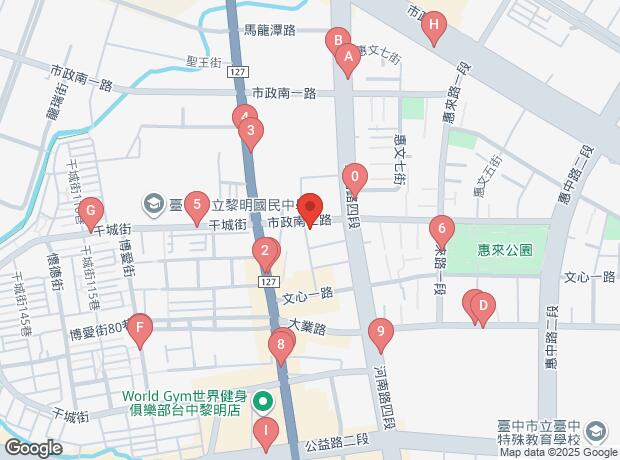620x460 pixels.
Task: Tap pin 9 on 大業路
Action: tap(379, 331)
